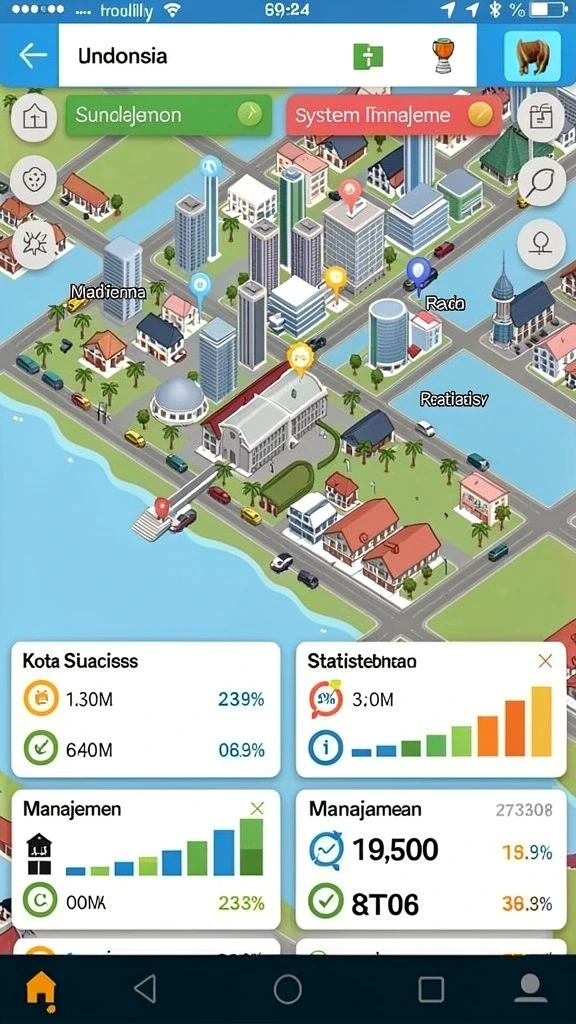This screenshot has width=576, height=1024.
Task: Close the Statistebntao card
Action: tap(545, 662)
